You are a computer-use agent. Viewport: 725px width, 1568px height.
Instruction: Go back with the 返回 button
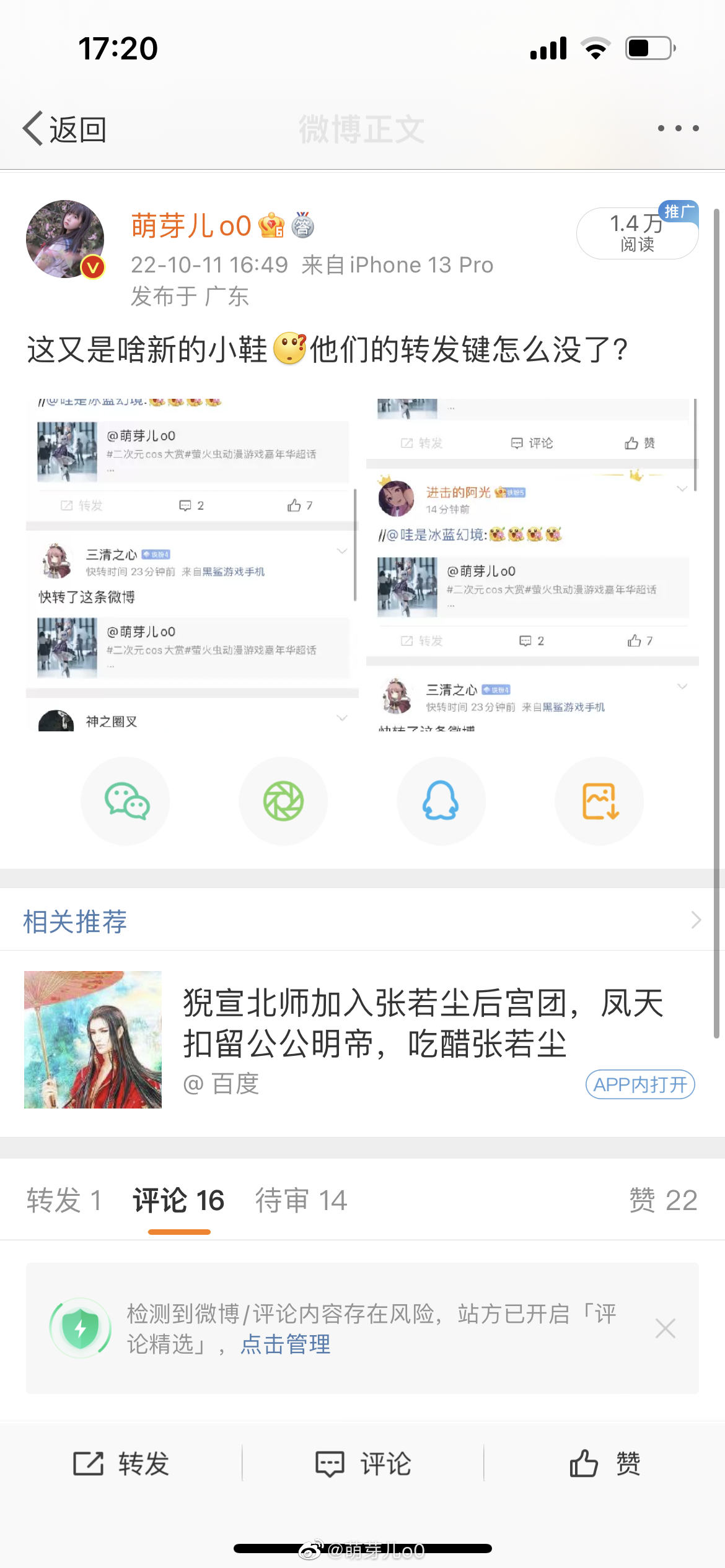[65, 129]
